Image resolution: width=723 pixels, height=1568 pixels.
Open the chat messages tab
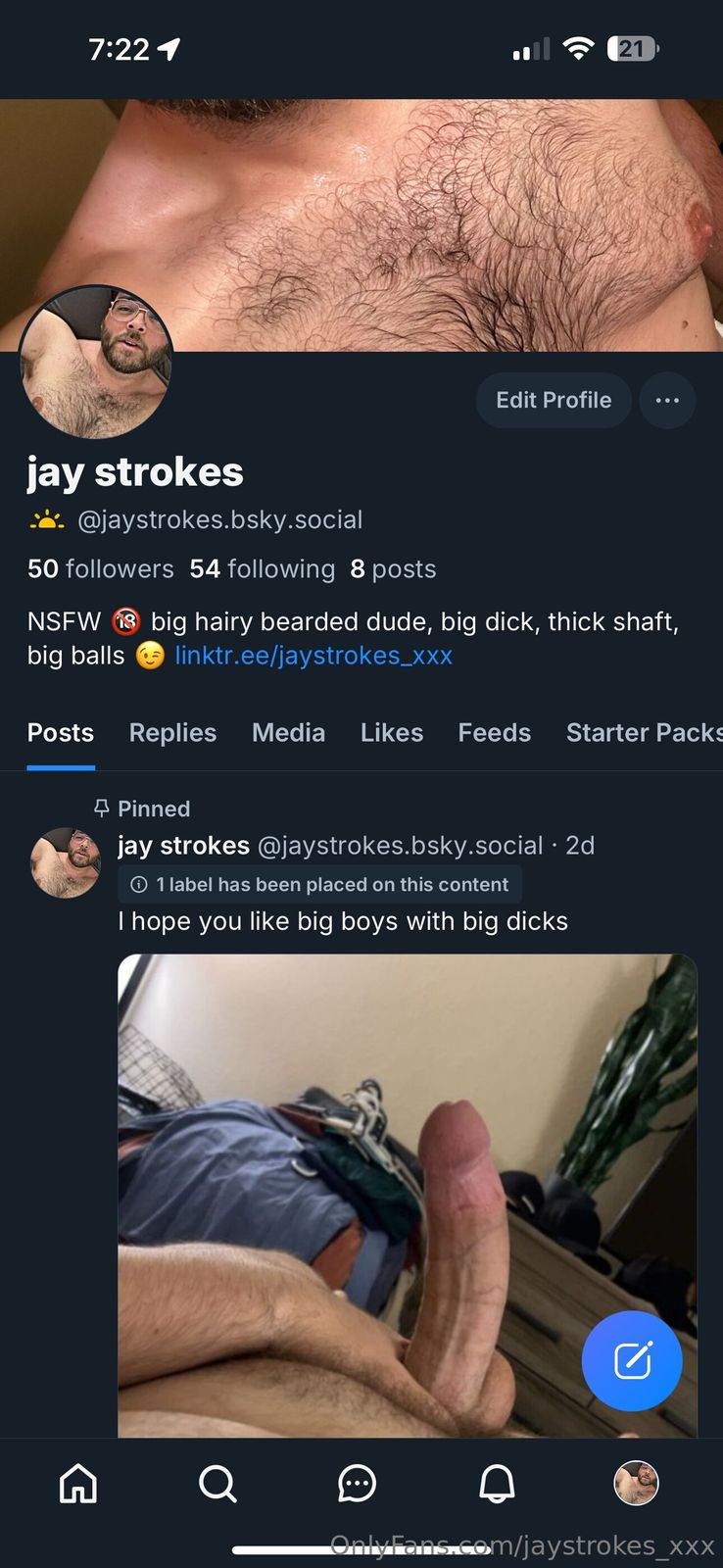tap(357, 1484)
